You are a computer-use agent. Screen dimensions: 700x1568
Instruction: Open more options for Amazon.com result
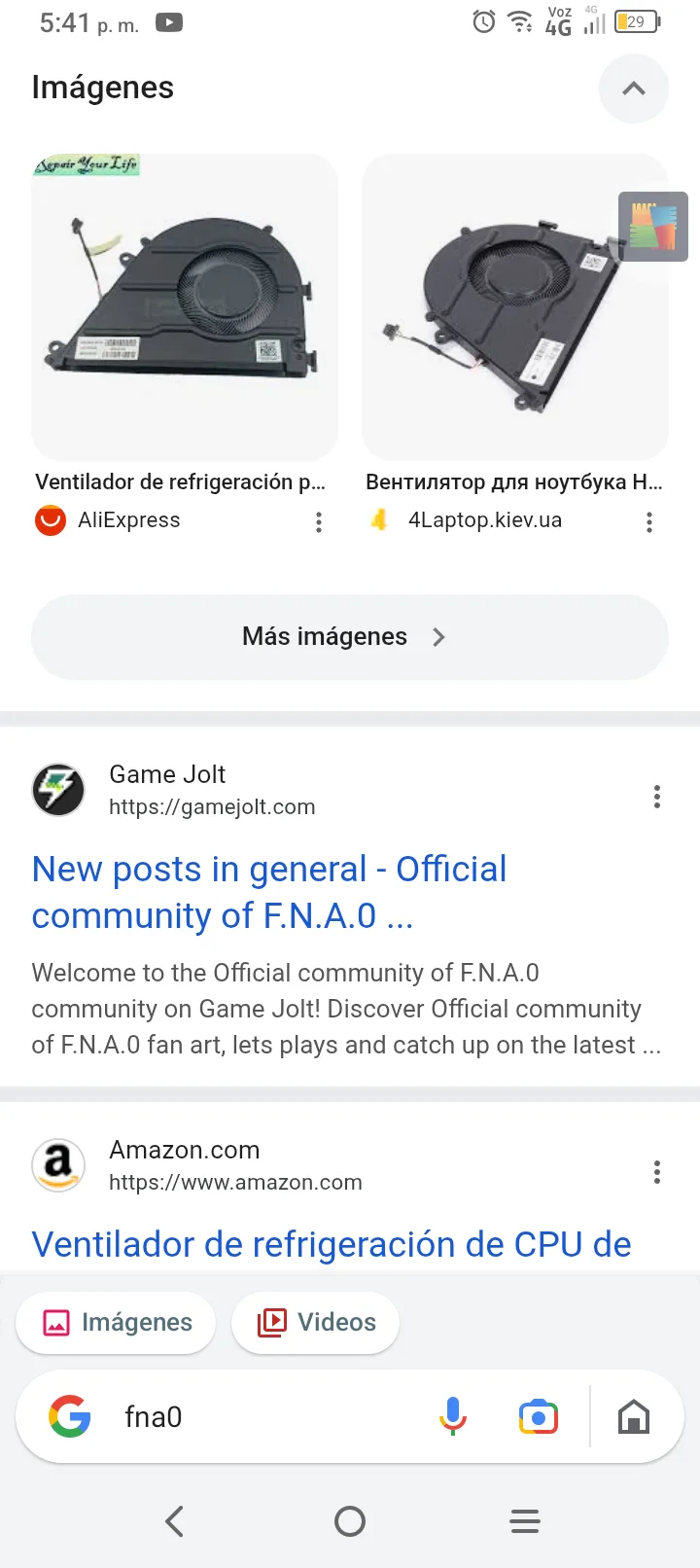(657, 1172)
